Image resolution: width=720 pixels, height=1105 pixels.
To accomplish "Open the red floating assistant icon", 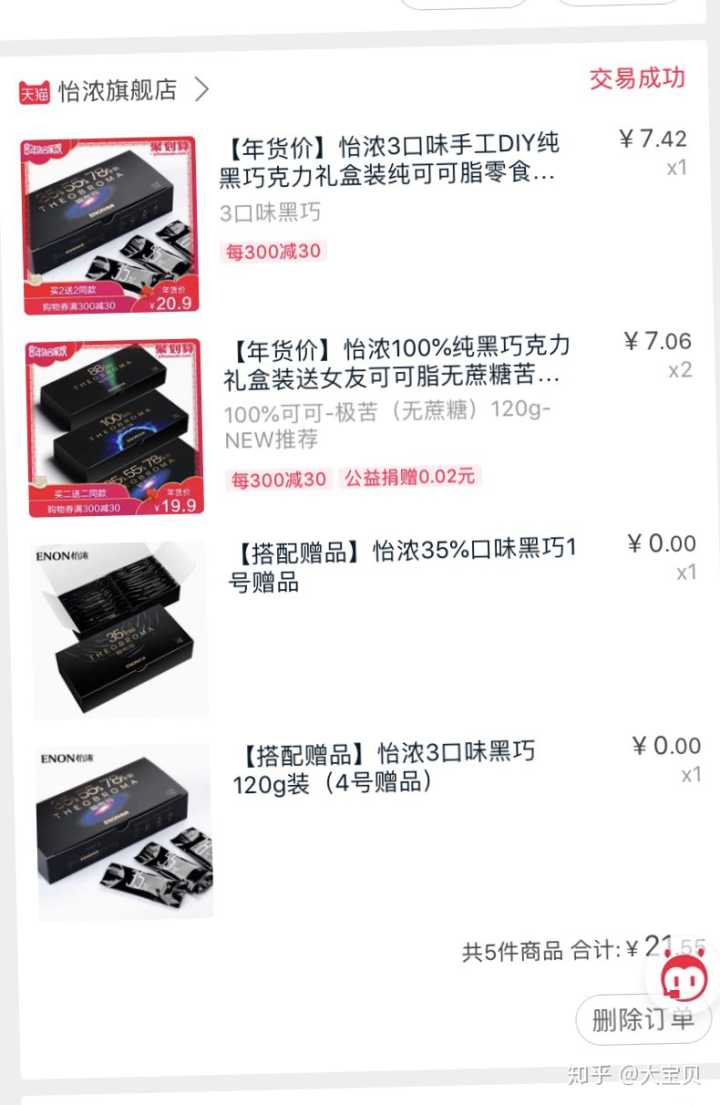I will click(684, 975).
